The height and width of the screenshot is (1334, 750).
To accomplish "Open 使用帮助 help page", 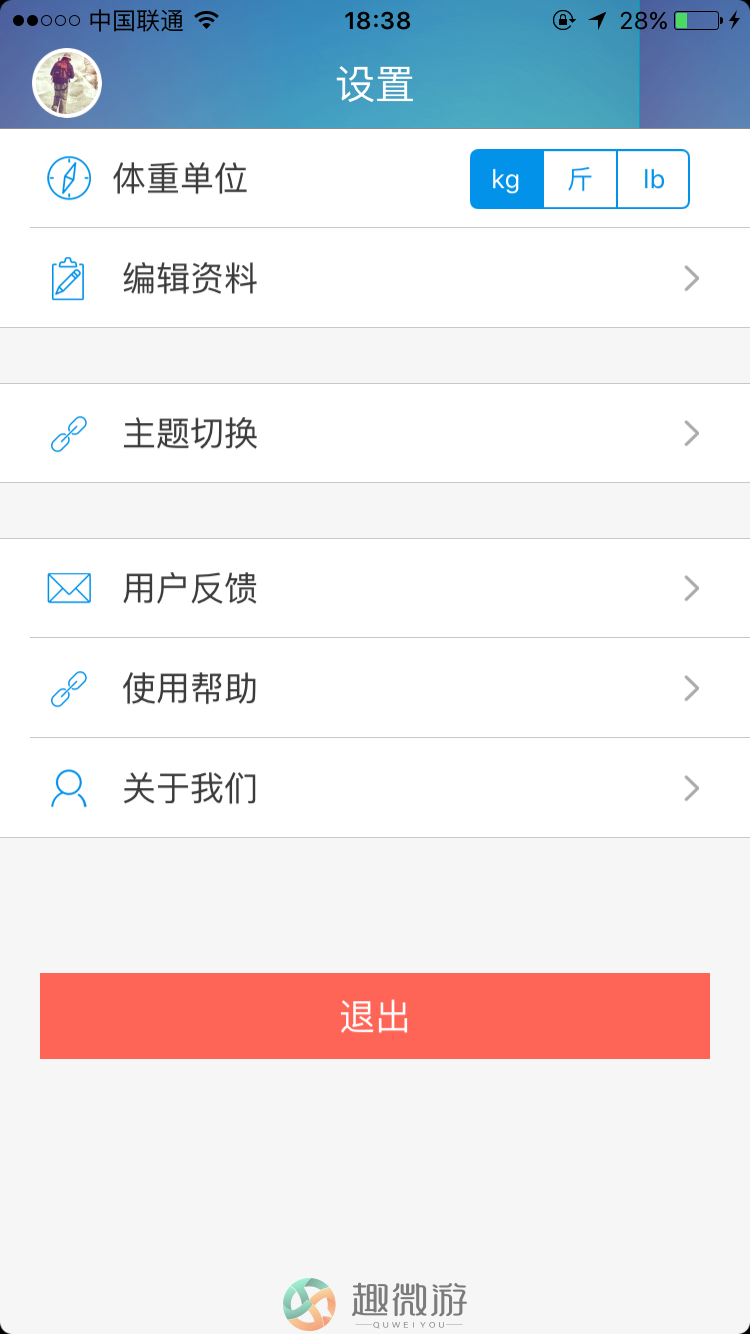I will [x=375, y=688].
